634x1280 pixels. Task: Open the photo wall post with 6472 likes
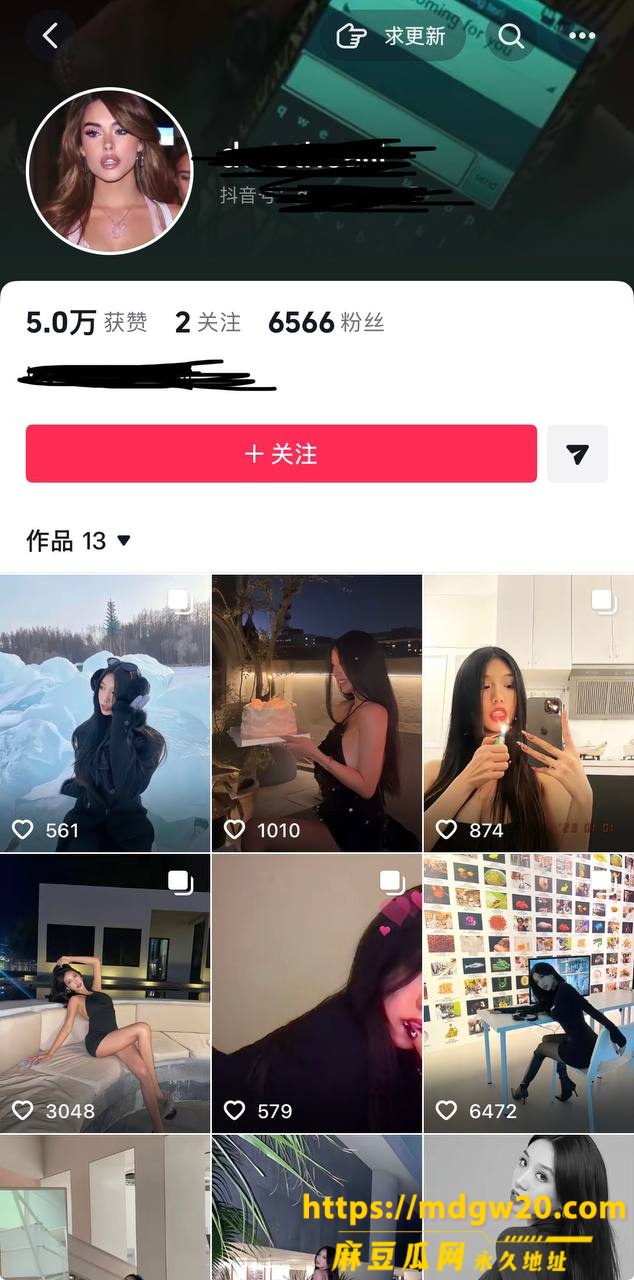[529, 993]
